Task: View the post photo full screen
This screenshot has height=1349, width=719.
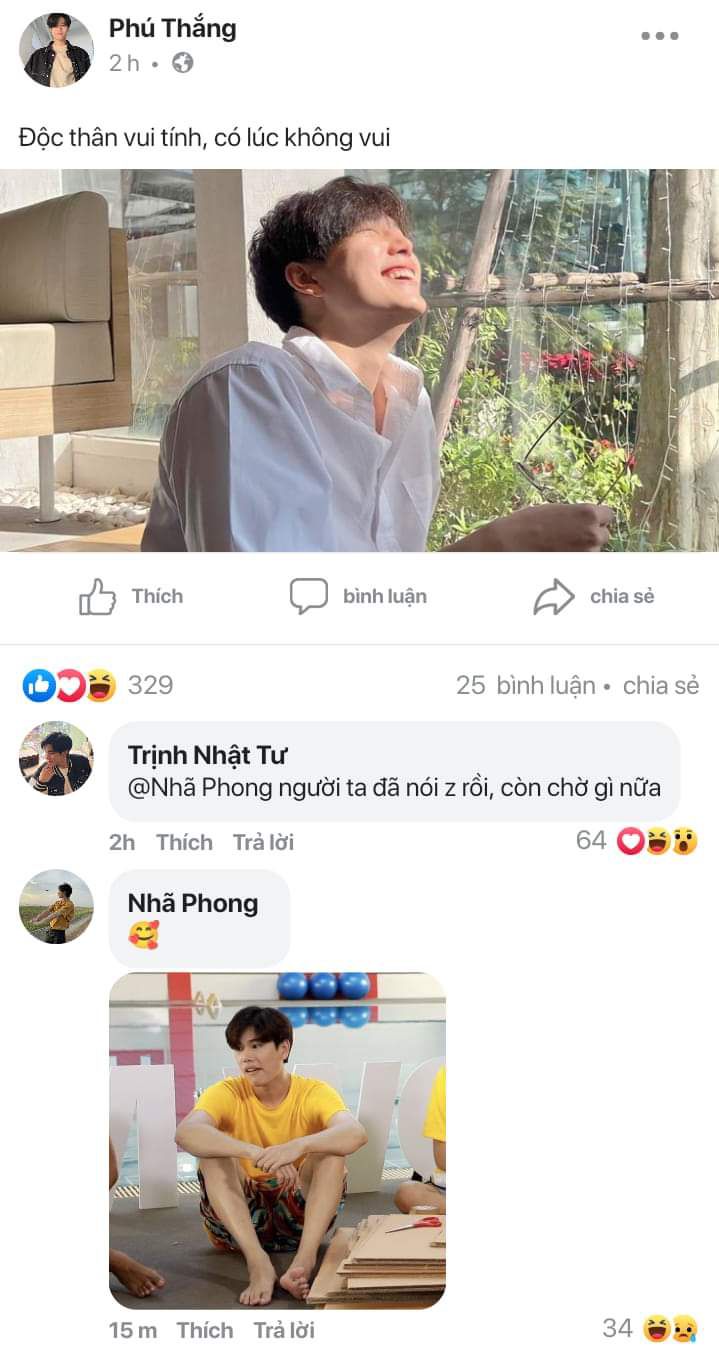Action: pos(359,360)
